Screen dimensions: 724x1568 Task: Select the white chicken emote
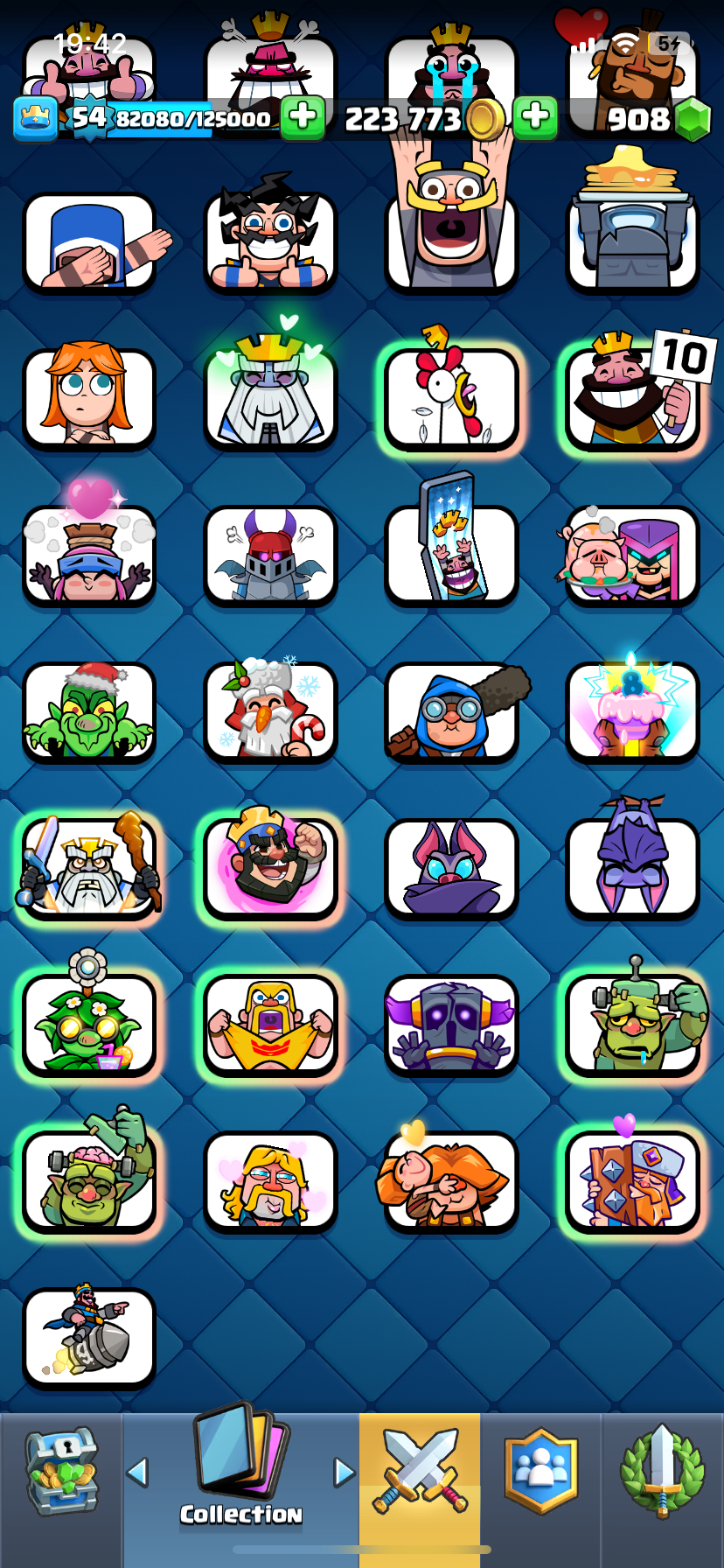click(451, 399)
